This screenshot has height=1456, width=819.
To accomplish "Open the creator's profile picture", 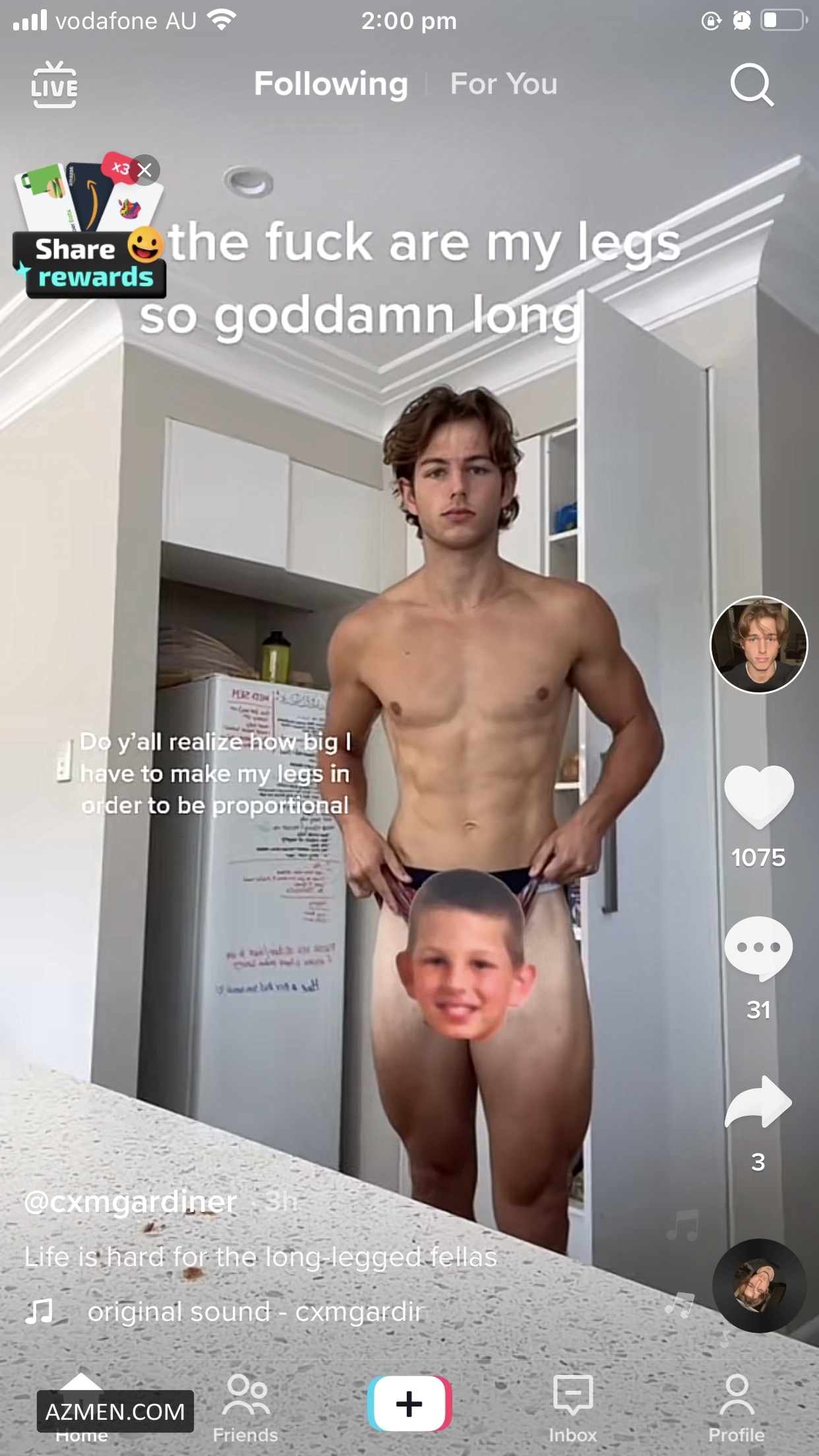I will (x=758, y=644).
